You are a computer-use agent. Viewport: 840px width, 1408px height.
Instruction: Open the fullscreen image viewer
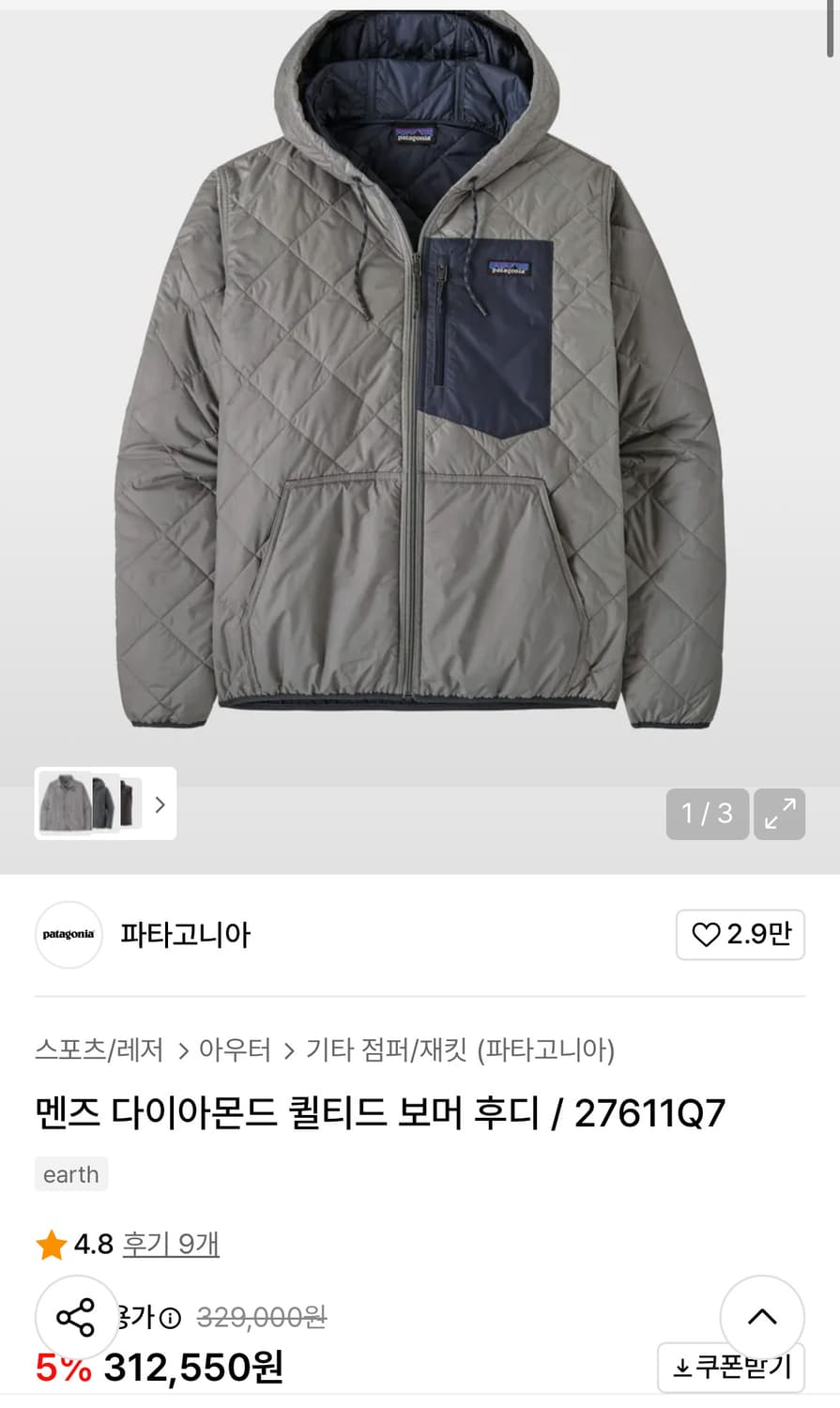pos(780,814)
